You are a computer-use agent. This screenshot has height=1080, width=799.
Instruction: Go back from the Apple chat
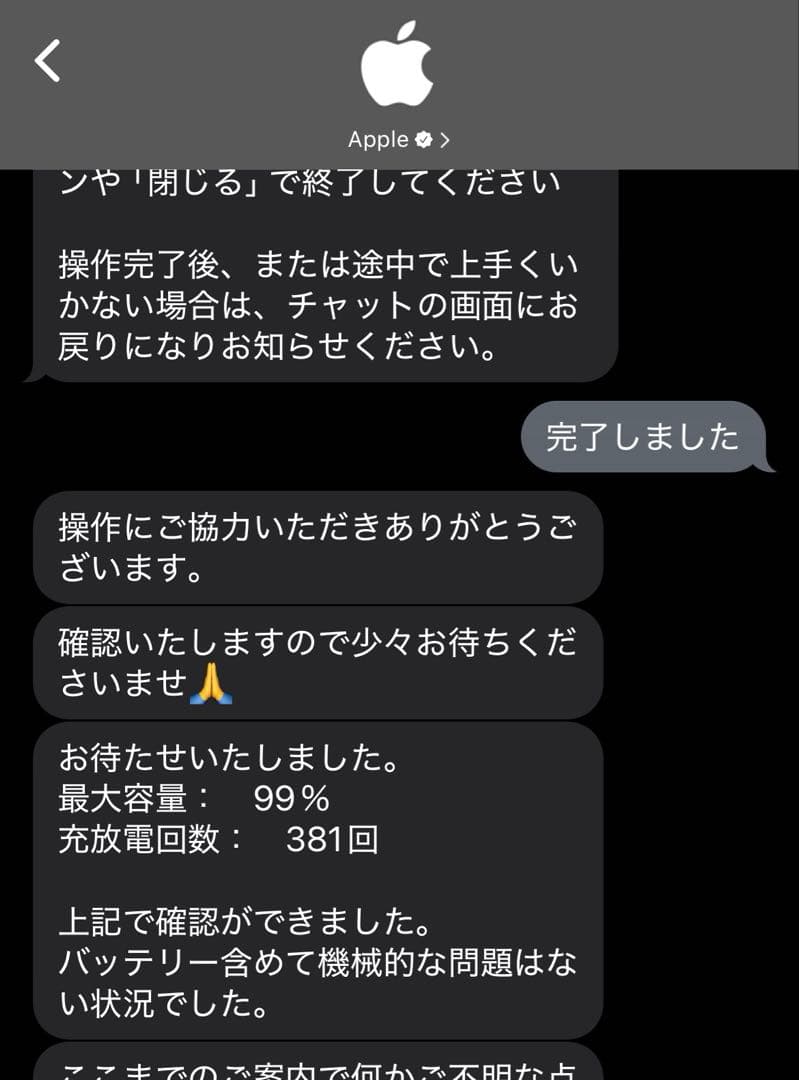point(47,61)
